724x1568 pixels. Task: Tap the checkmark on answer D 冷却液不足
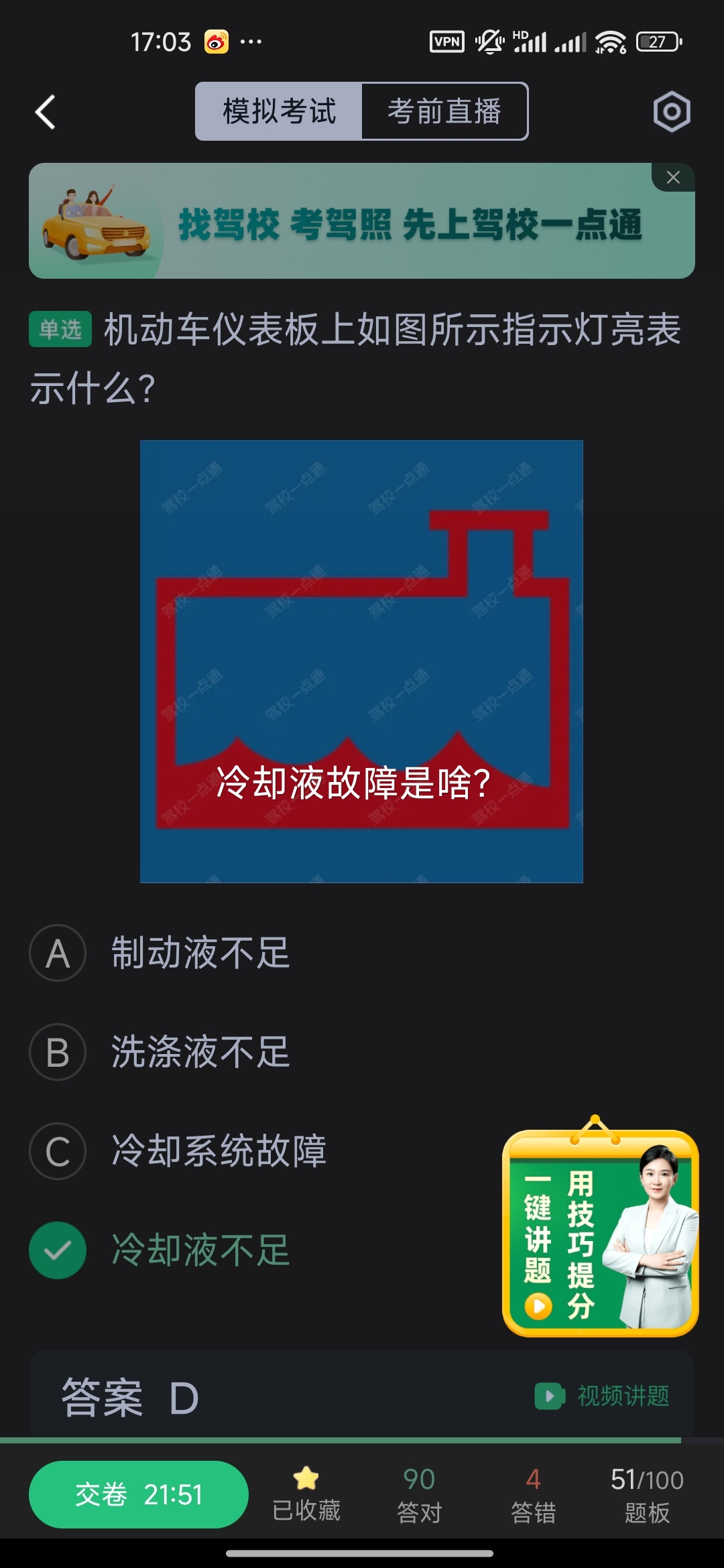tap(57, 1250)
